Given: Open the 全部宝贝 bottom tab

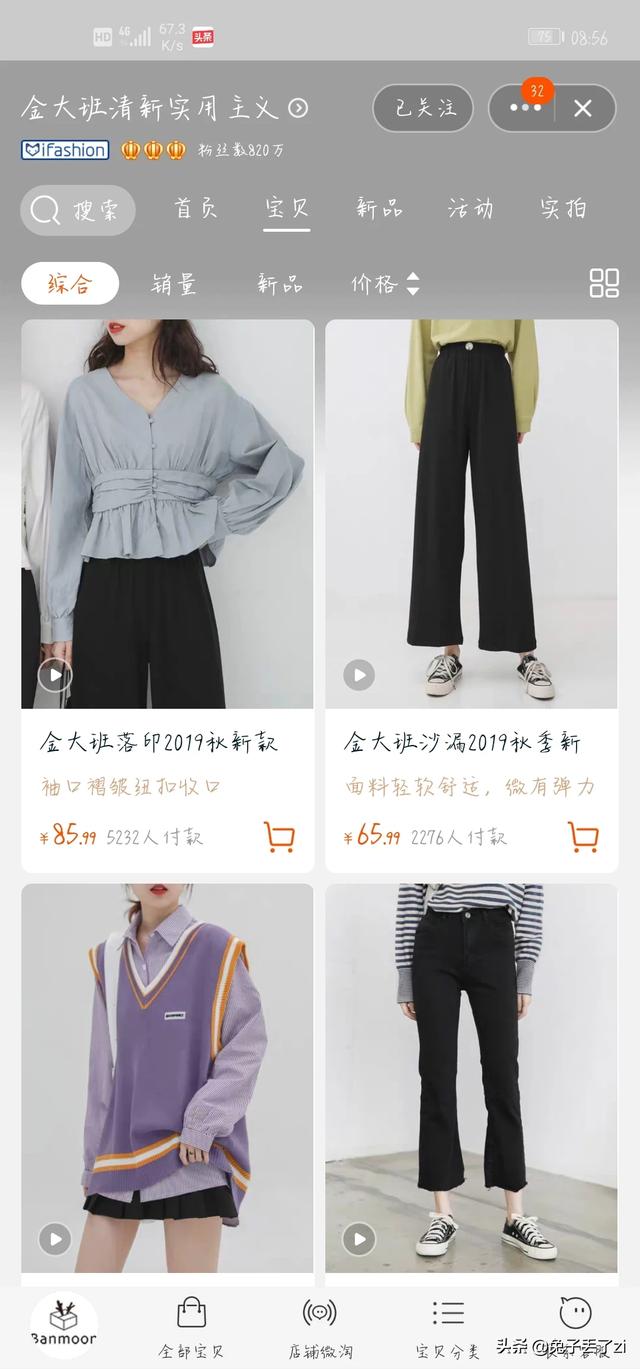Looking at the screenshot, I should point(192,1326).
